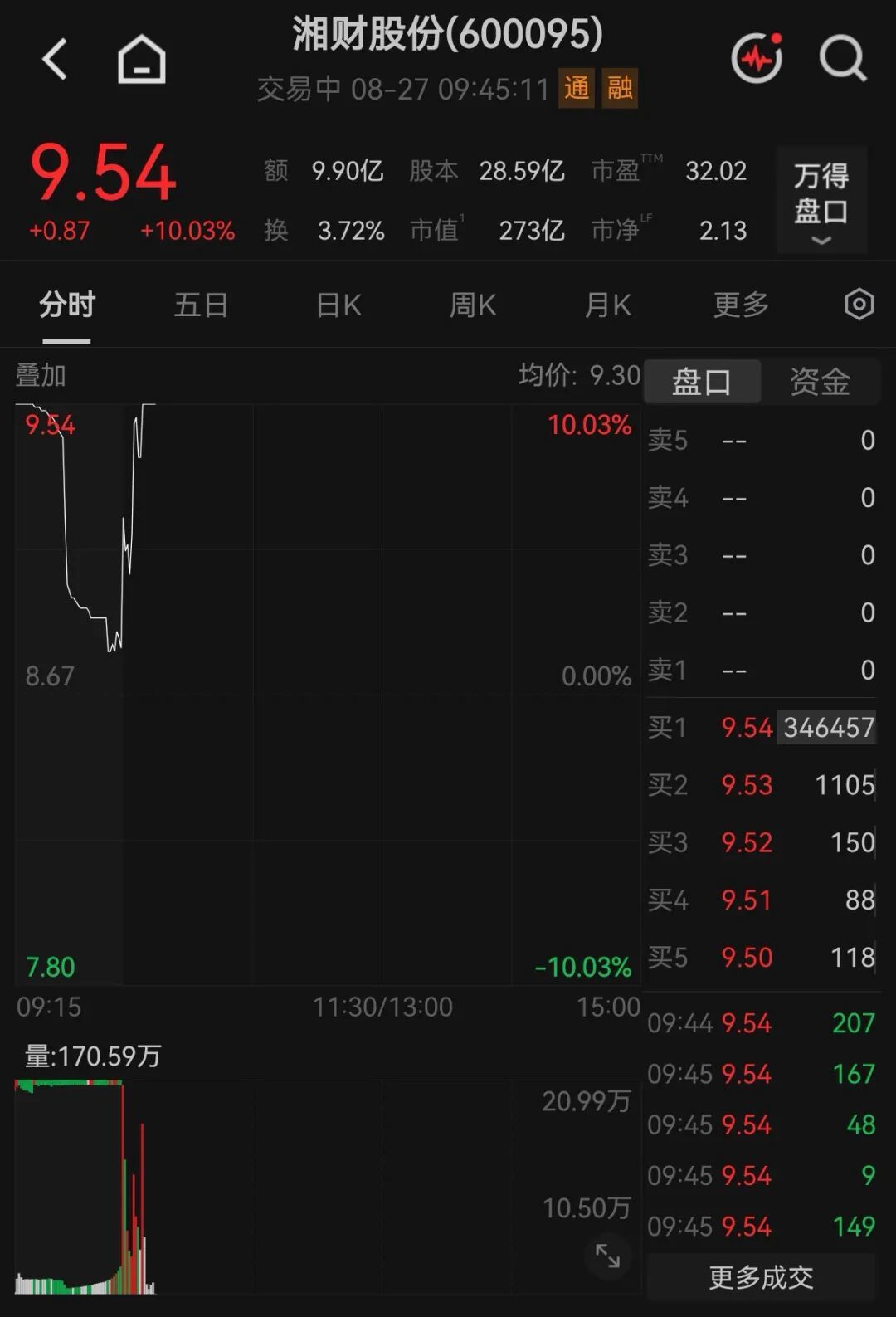This screenshot has width=896, height=1317.
Task: Open the 更多 chart options
Action: 742,305
